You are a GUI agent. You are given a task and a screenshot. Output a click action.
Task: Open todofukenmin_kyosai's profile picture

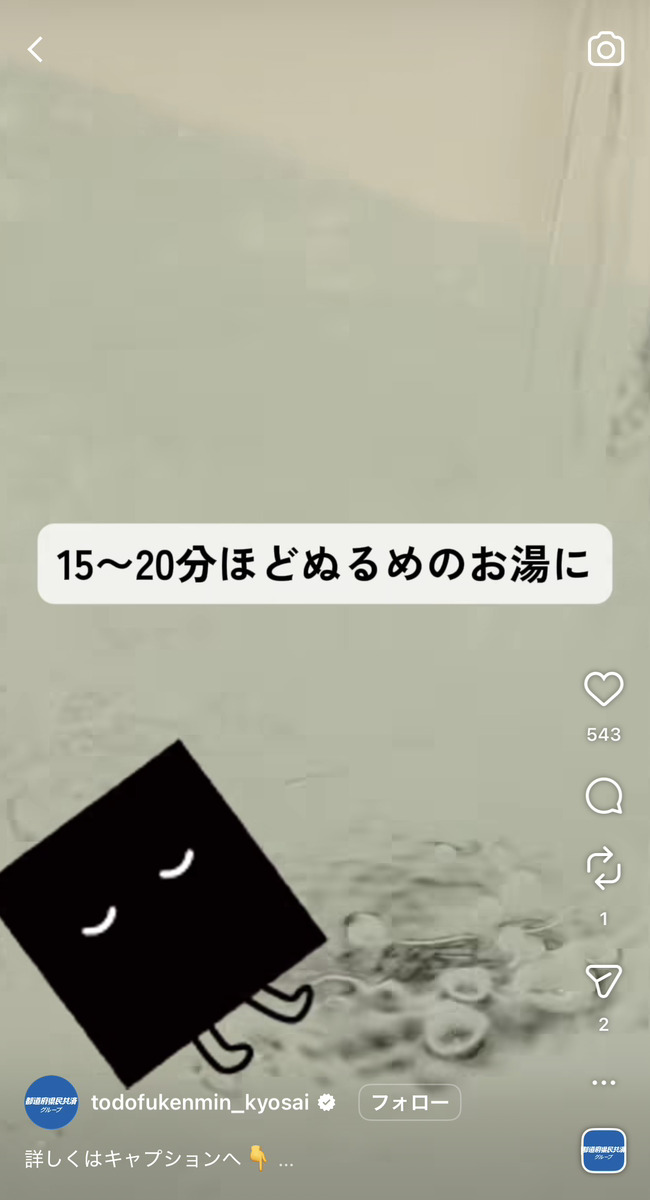(51, 1102)
